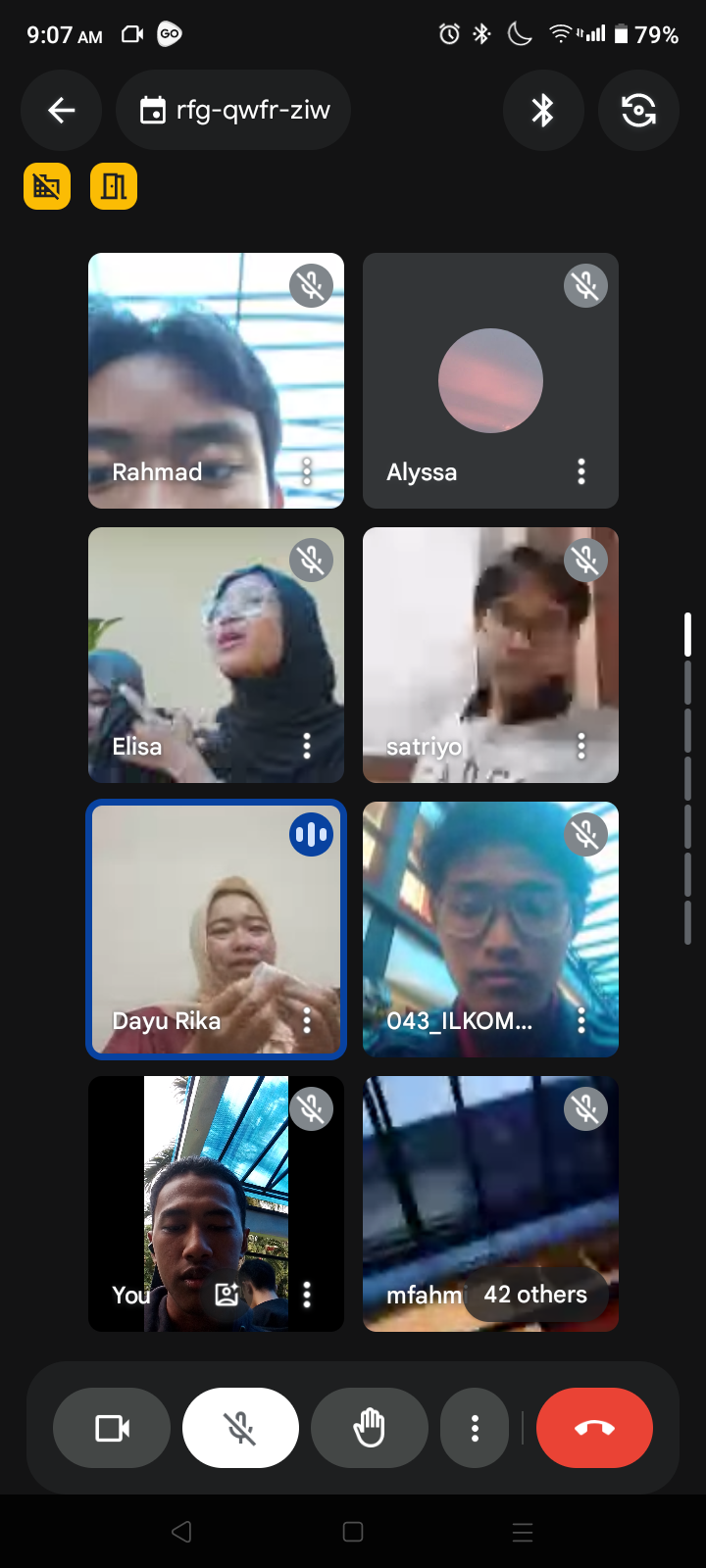Turn on the camera
706x1568 pixels.
[112, 1428]
